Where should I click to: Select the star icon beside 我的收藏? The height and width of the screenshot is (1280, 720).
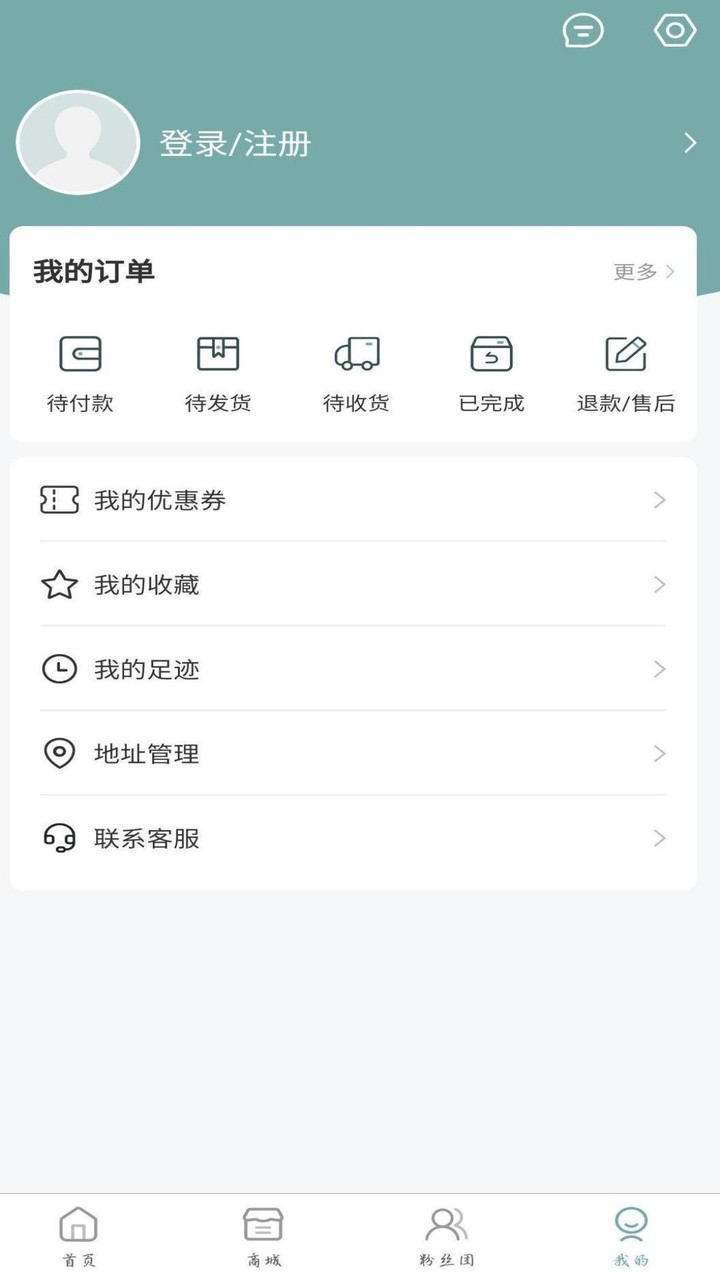coord(60,584)
